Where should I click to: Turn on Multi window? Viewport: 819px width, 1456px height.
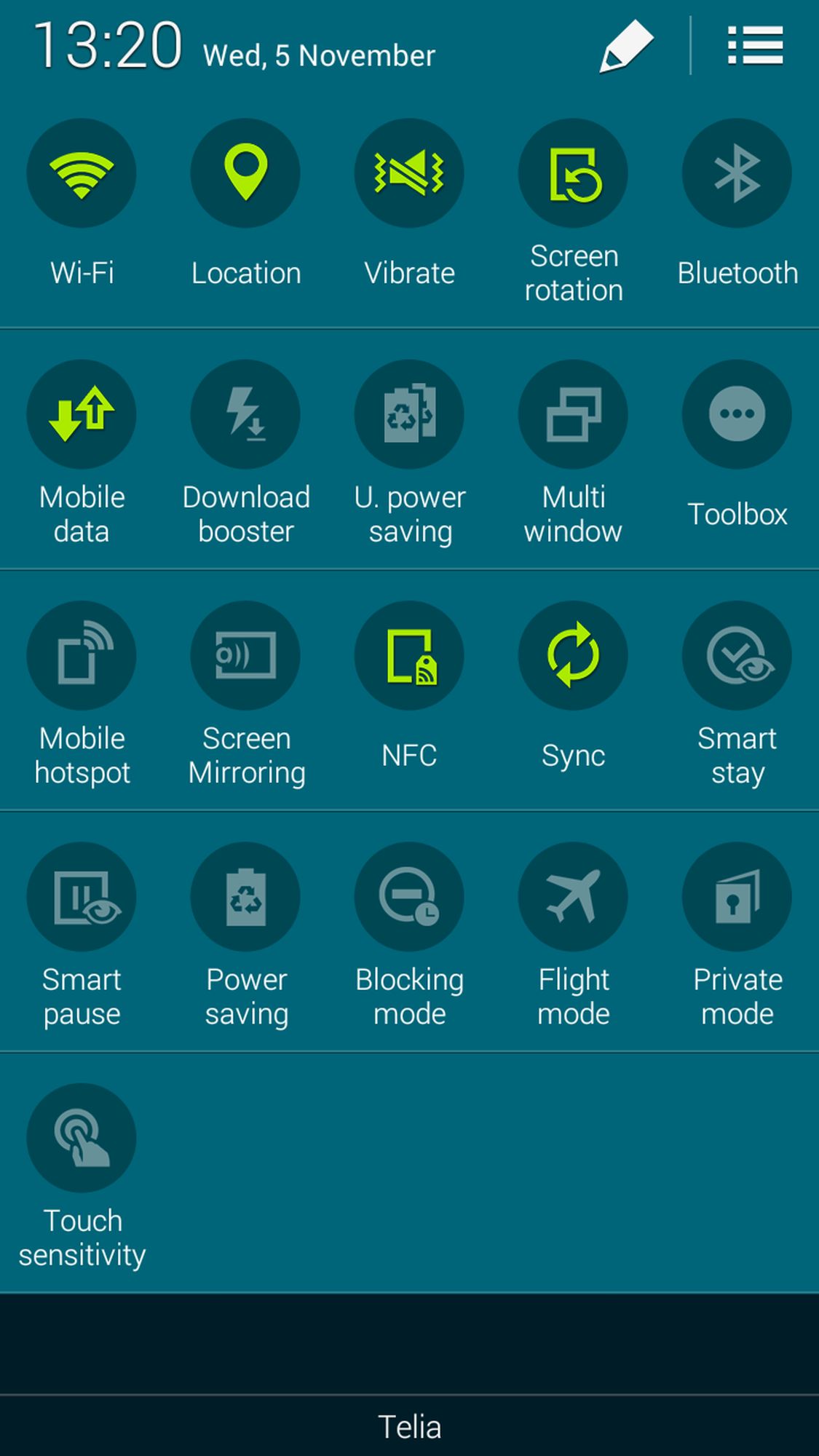(573, 415)
